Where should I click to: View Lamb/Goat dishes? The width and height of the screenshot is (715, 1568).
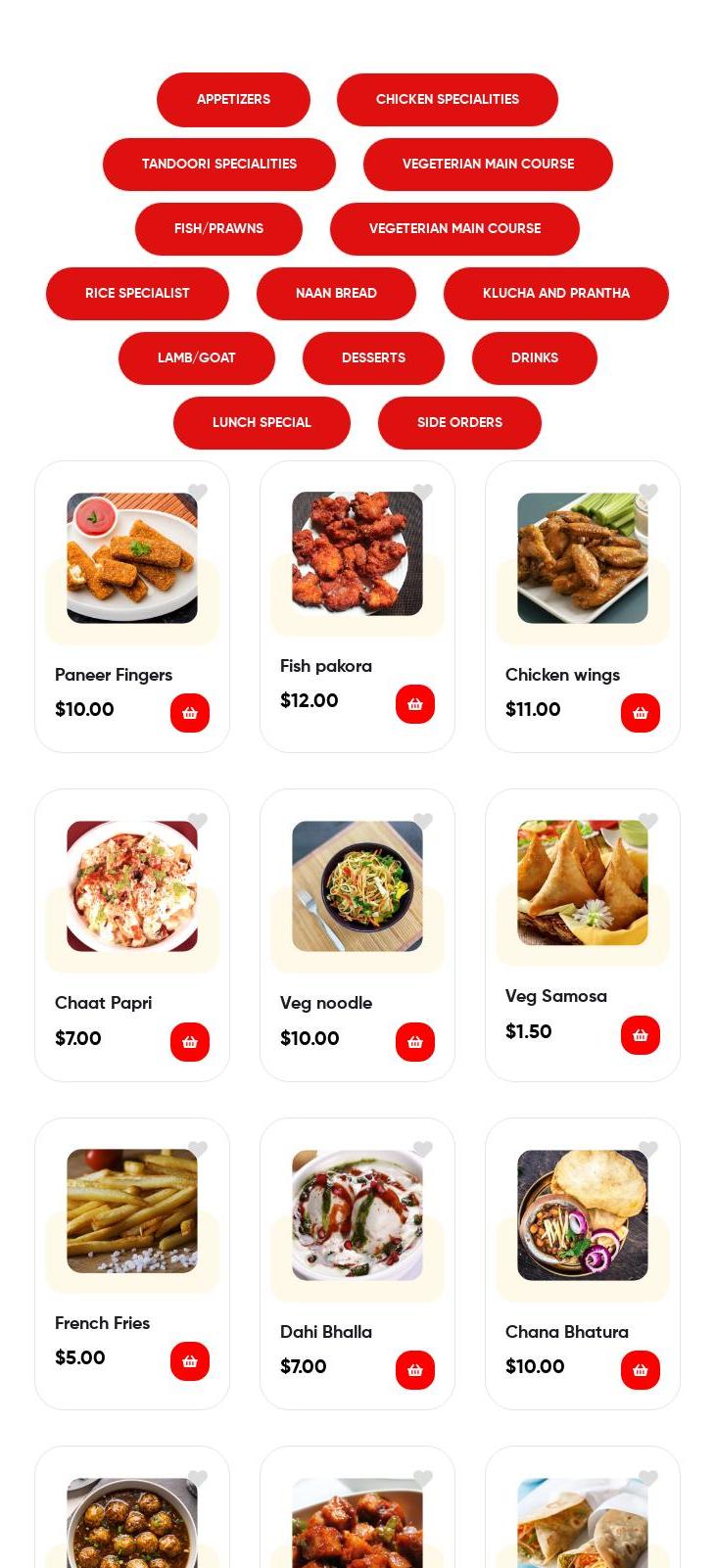[x=196, y=358]
